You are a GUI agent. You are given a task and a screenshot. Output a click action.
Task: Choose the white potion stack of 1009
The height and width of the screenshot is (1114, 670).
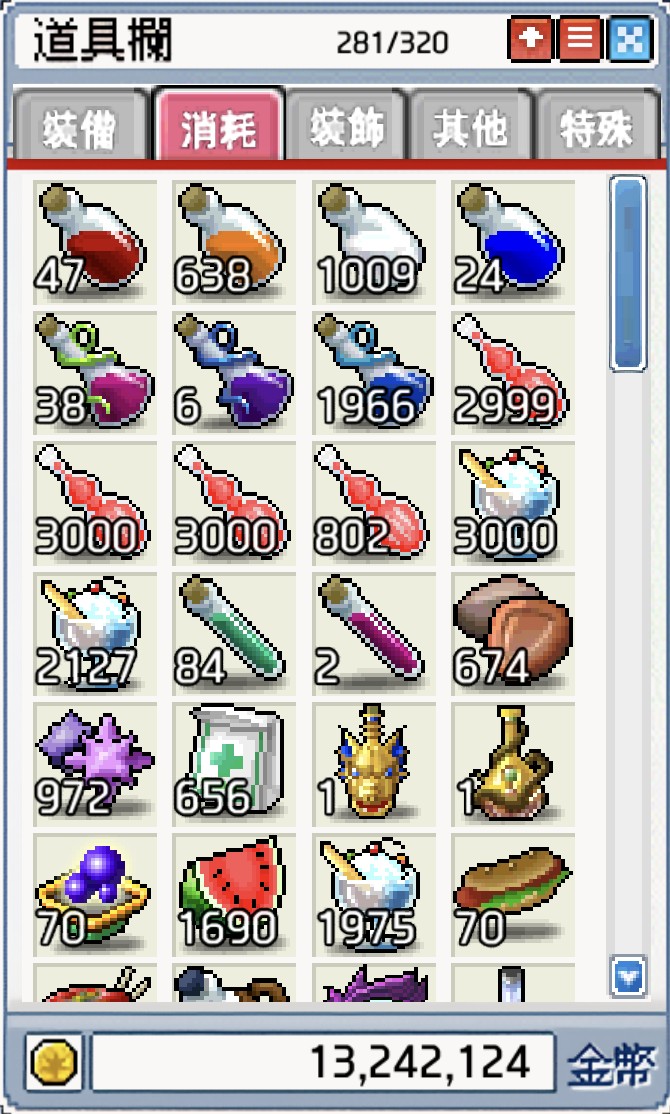pos(373,242)
